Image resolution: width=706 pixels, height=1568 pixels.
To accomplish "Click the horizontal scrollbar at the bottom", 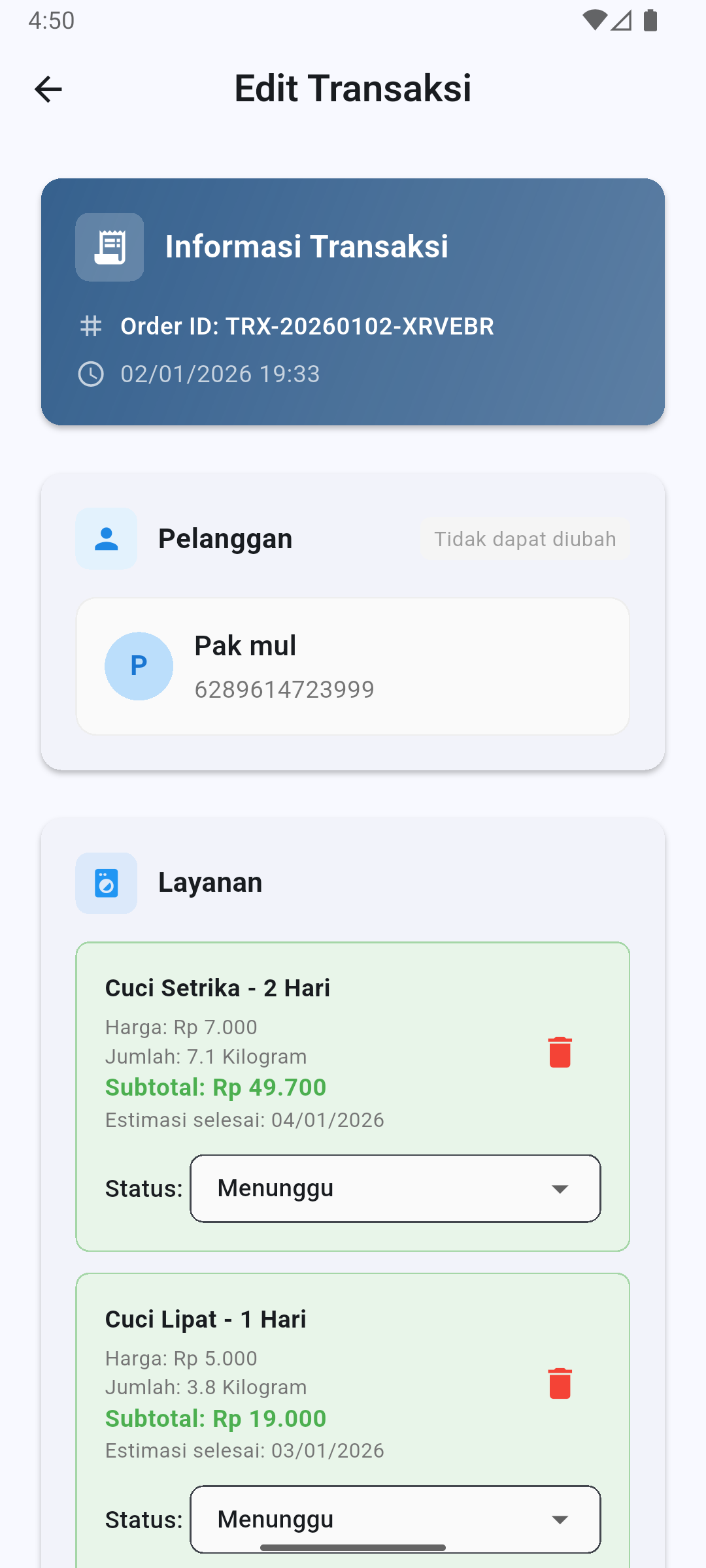I will tap(353, 1546).
